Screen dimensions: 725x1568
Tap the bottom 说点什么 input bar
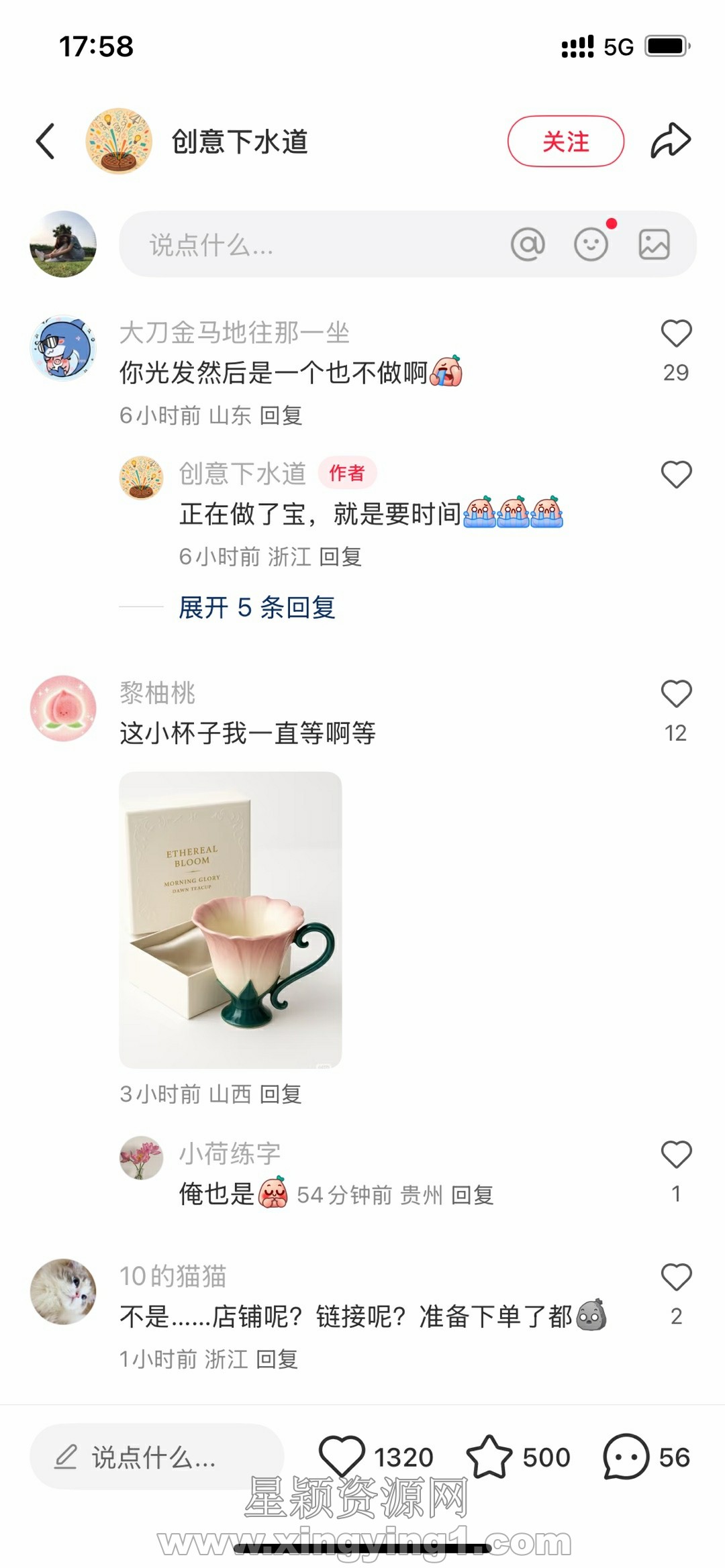point(157,1457)
